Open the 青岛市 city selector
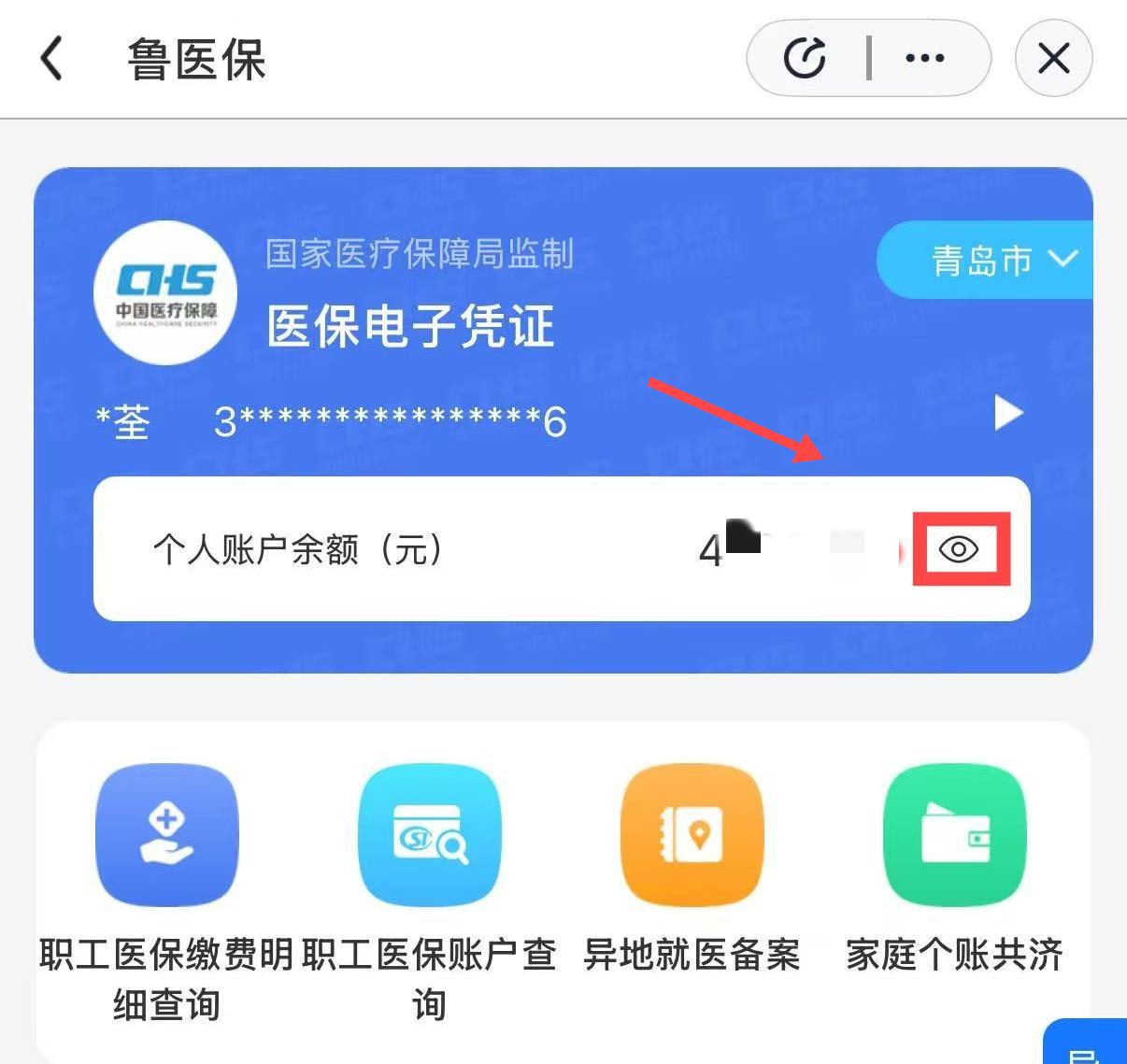This screenshot has height=1064, width=1127. click(1002, 260)
